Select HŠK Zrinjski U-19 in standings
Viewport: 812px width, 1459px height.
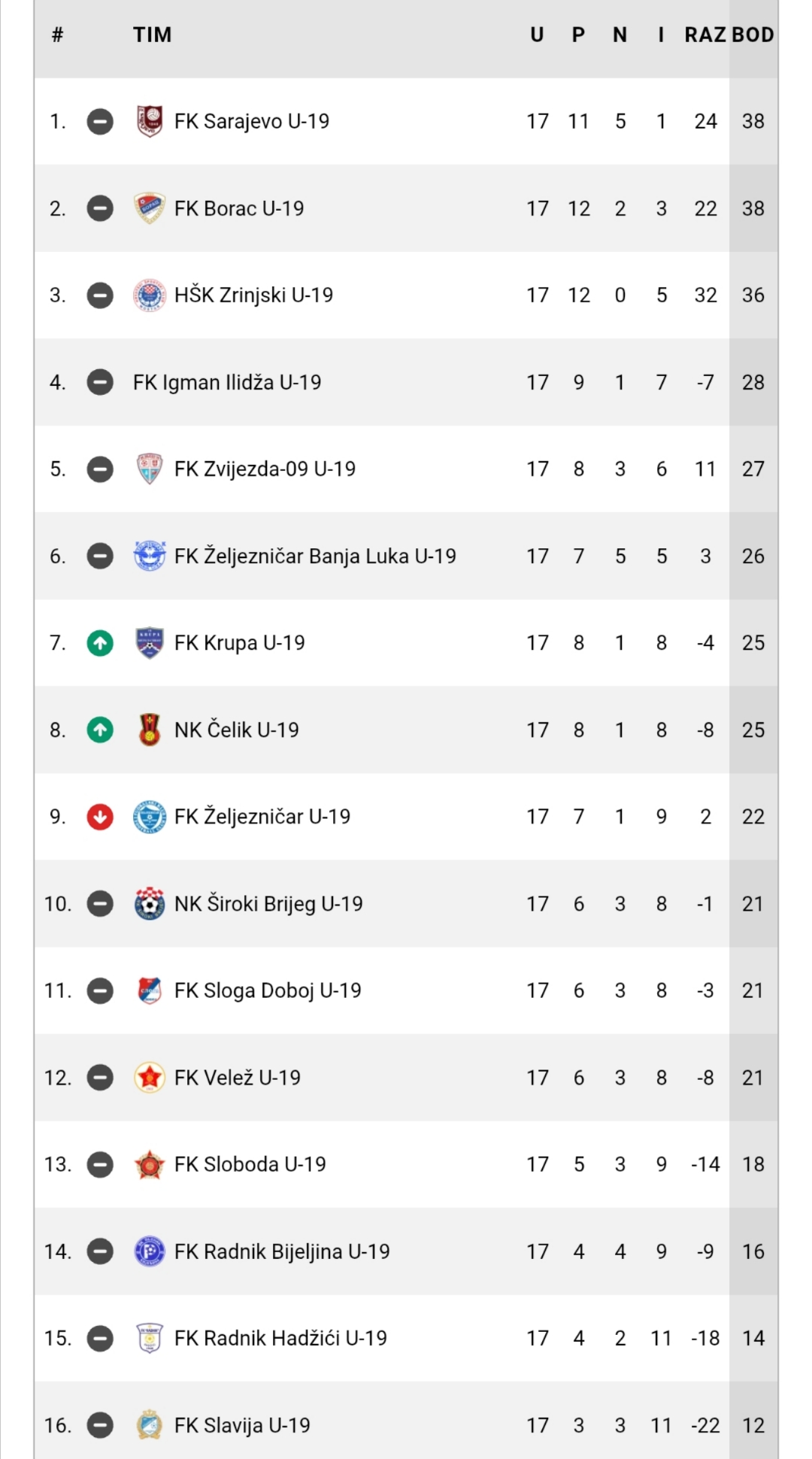click(406, 295)
